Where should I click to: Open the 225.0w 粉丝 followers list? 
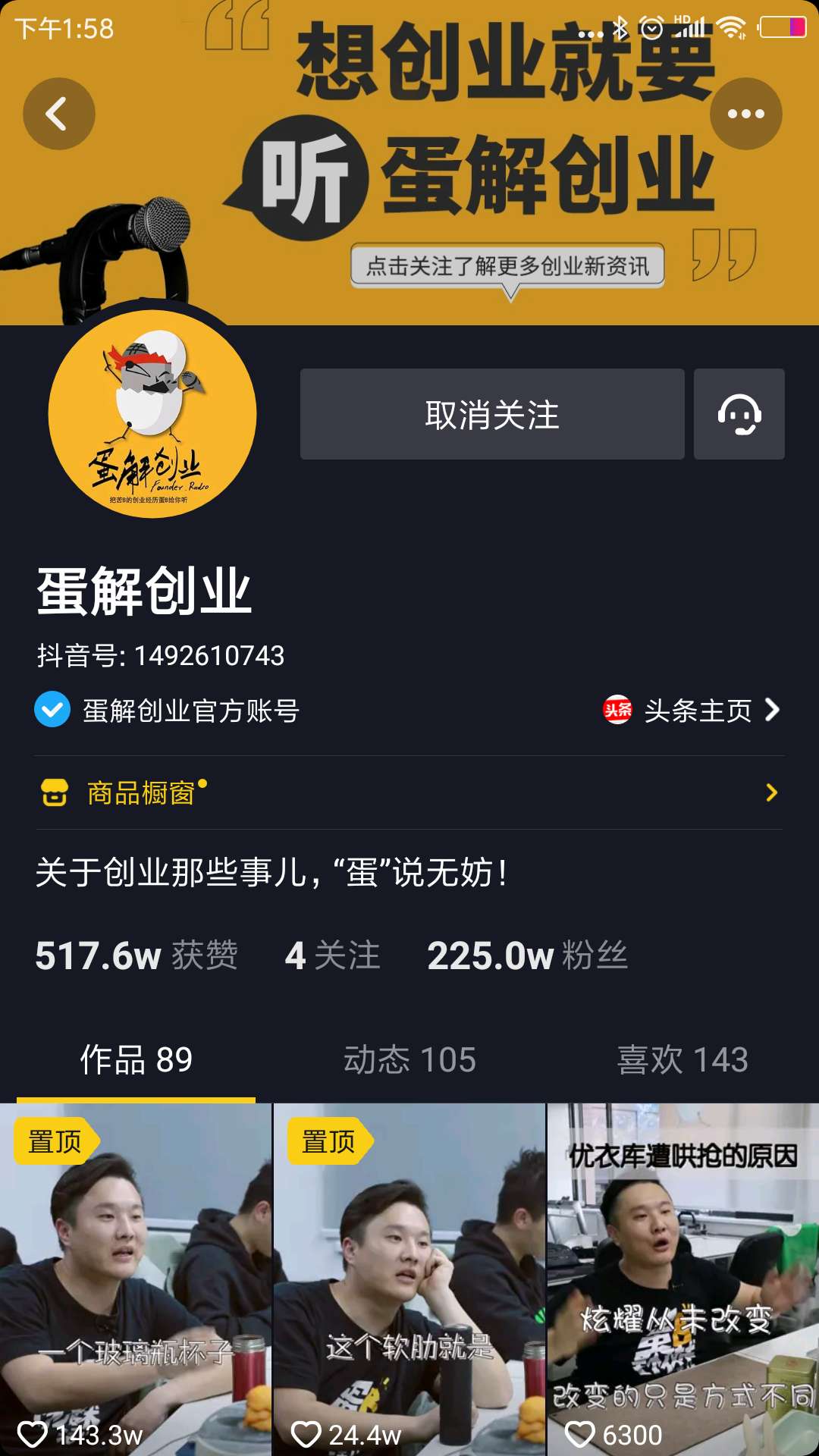[x=527, y=957]
